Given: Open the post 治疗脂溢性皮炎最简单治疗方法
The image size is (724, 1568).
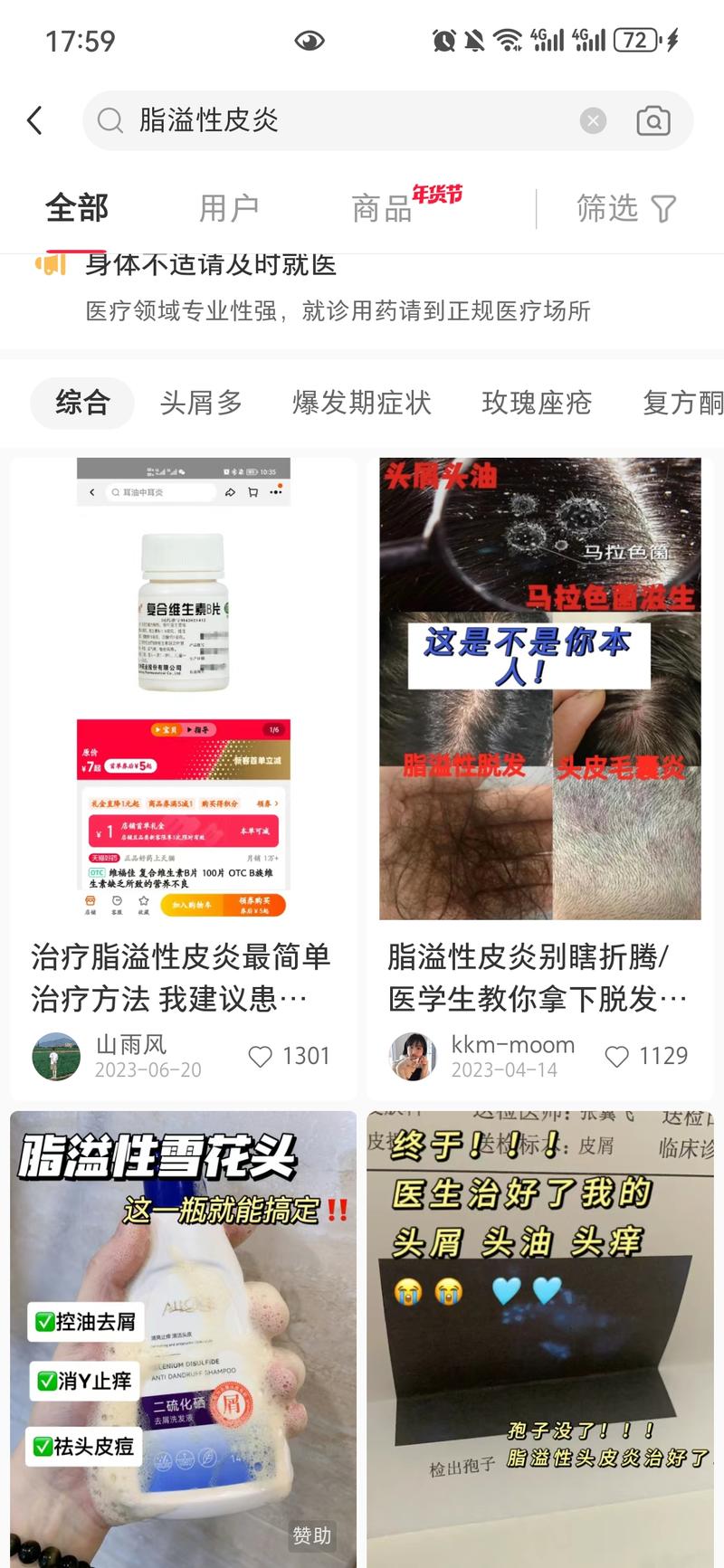Looking at the screenshot, I should click(x=183, y=977).
